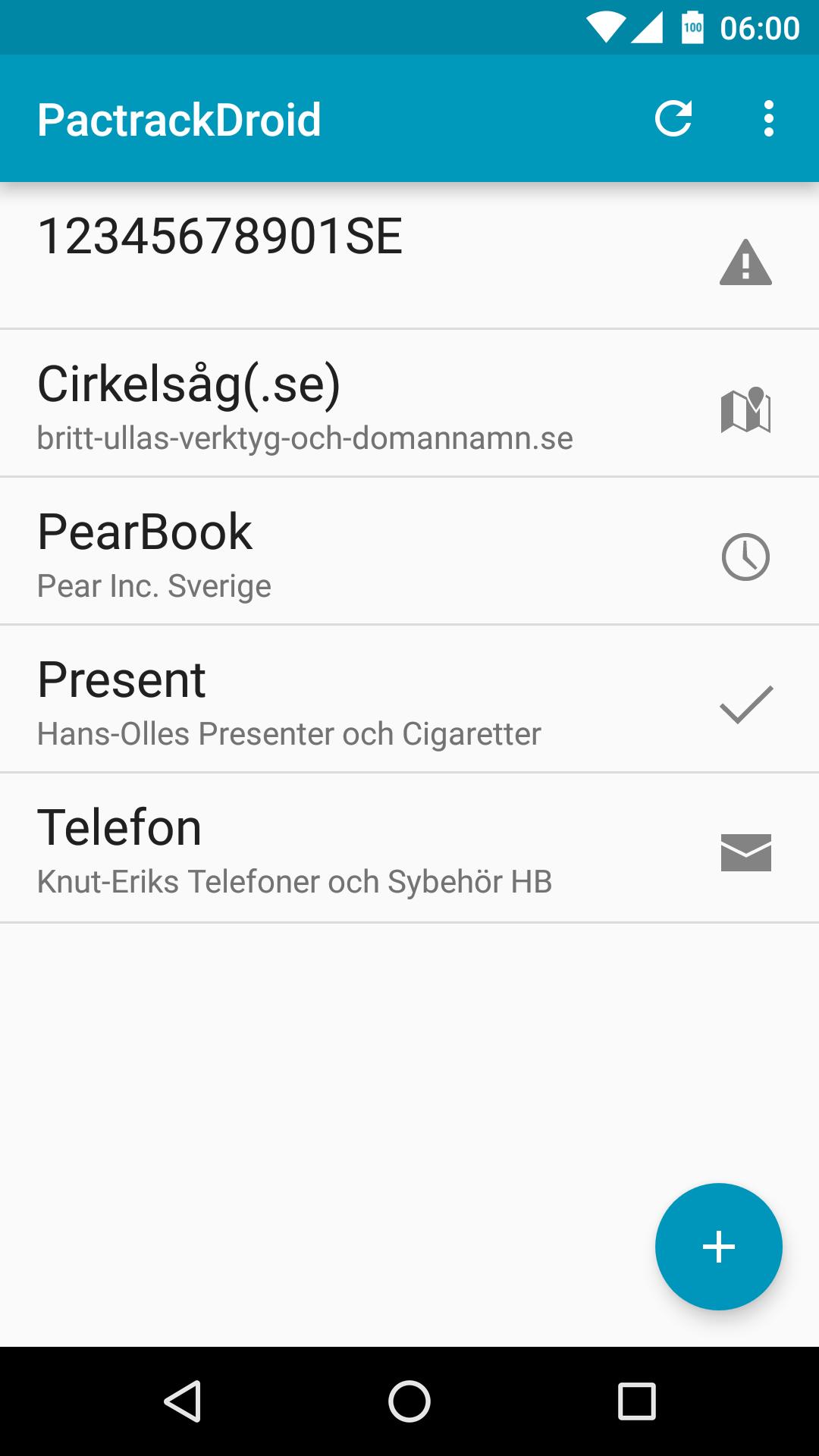The image size is (819, 1456).
Task: Tap the delivered checkmark icon for Present
Action: [746, 705]
